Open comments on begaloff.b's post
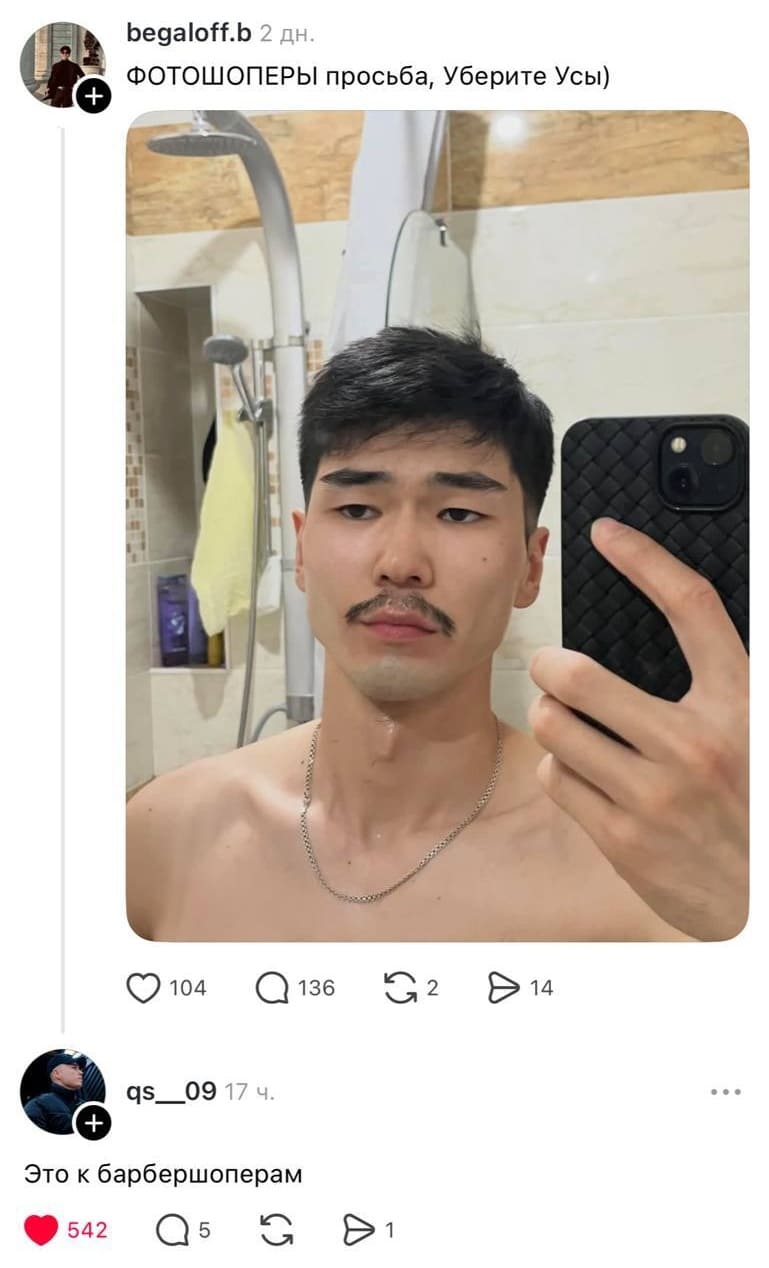Viewport: 769px width, 1268px height. (272, 988)
